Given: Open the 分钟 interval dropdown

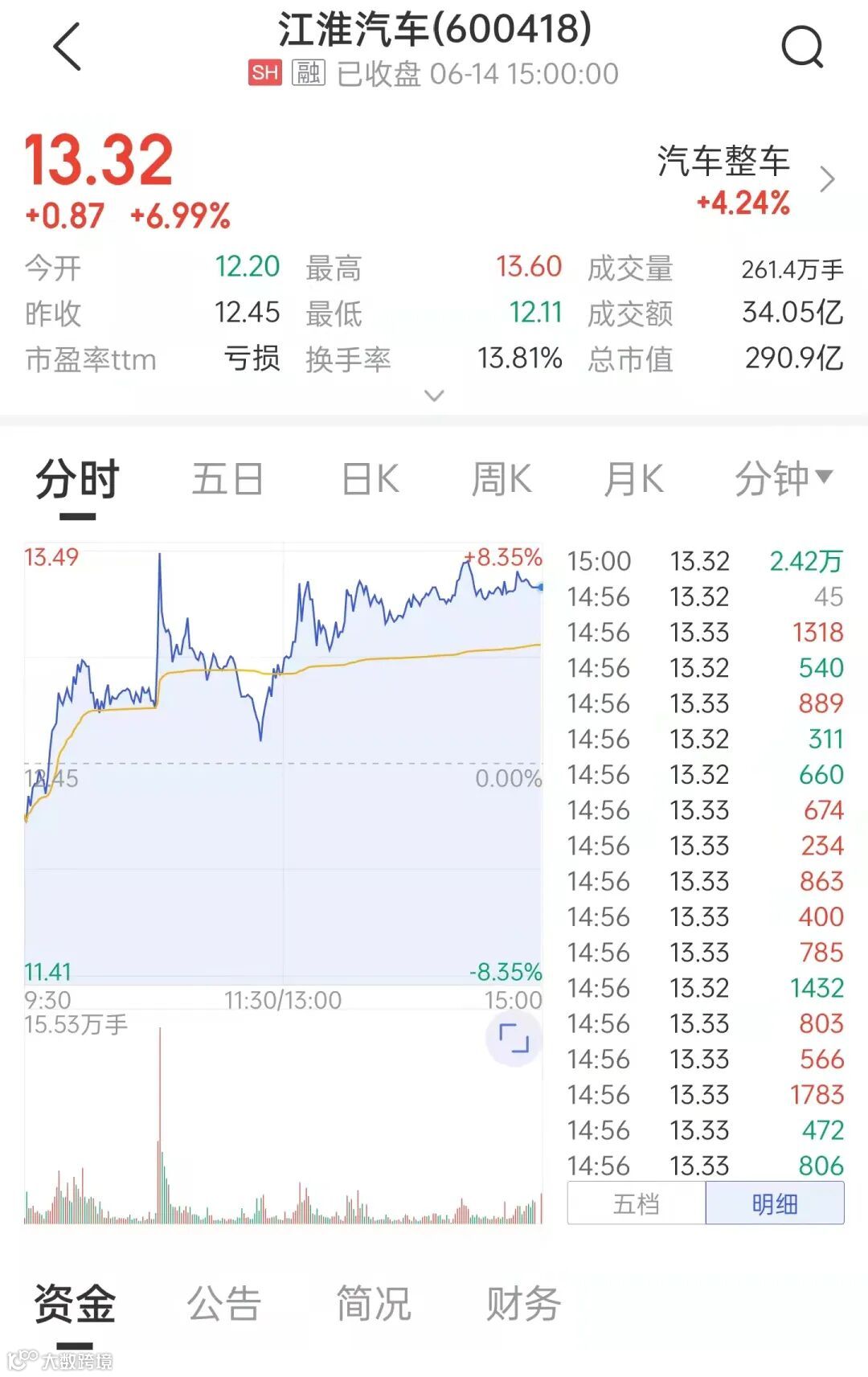Looking at the screenshot, I should tap(783, 480).
